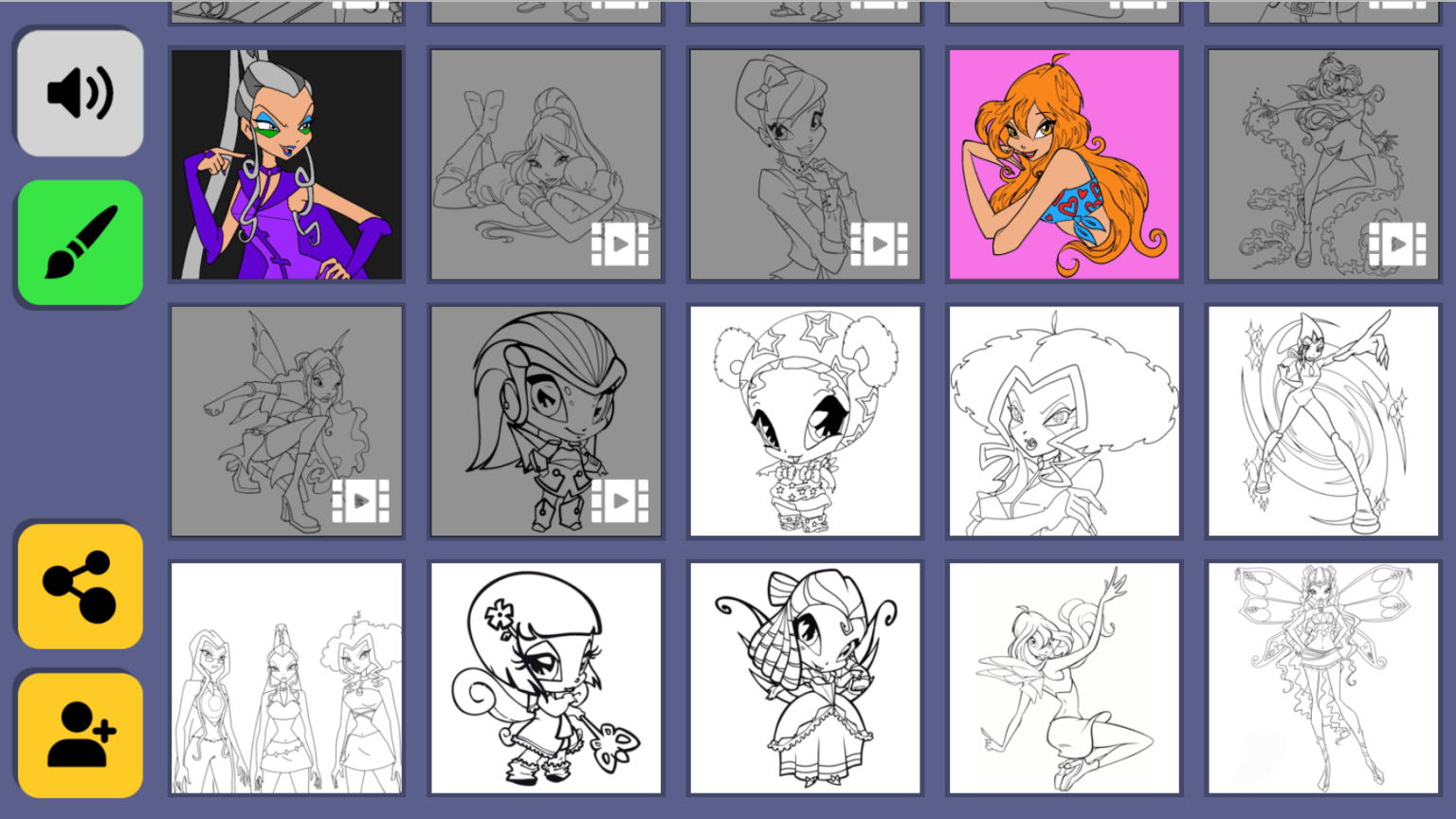The width and height of the screenshot is (1456, 819).
Task: Tap the add friend invite button
Action: pyautogui.click(x=81, y=736)
